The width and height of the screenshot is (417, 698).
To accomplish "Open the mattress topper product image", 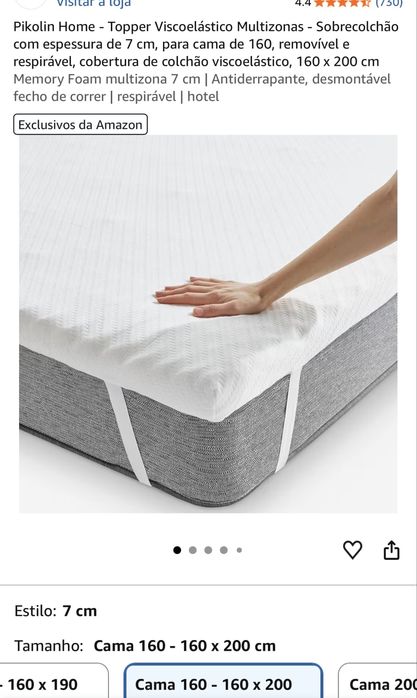I will tap(208, 324).
